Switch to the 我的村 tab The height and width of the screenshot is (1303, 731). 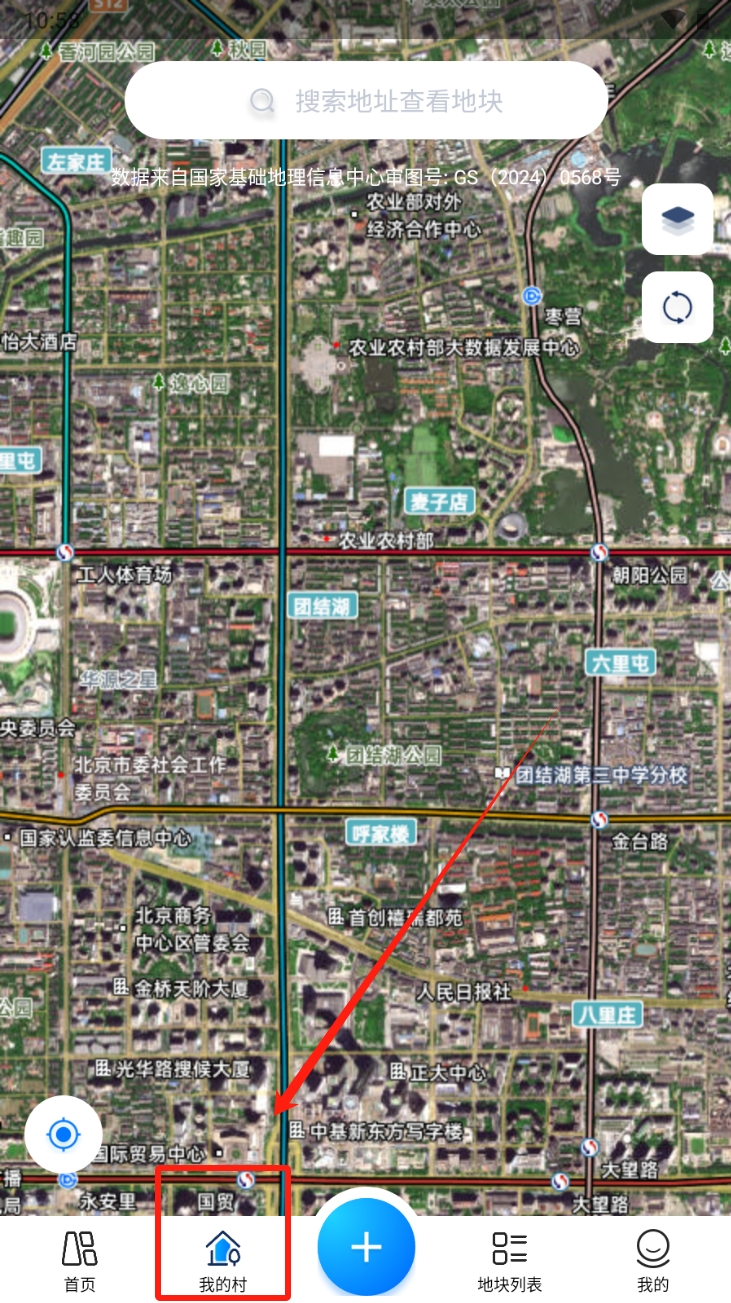(222, 1261)
